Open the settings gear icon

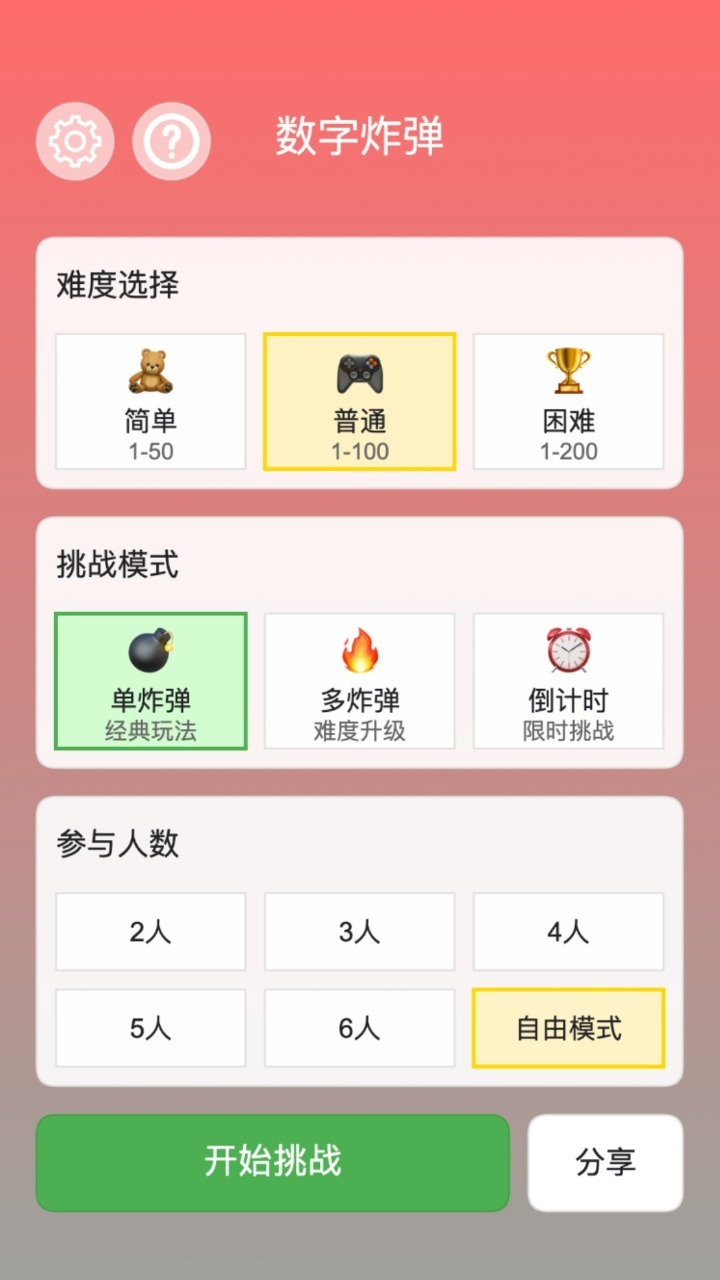(74, 141)
